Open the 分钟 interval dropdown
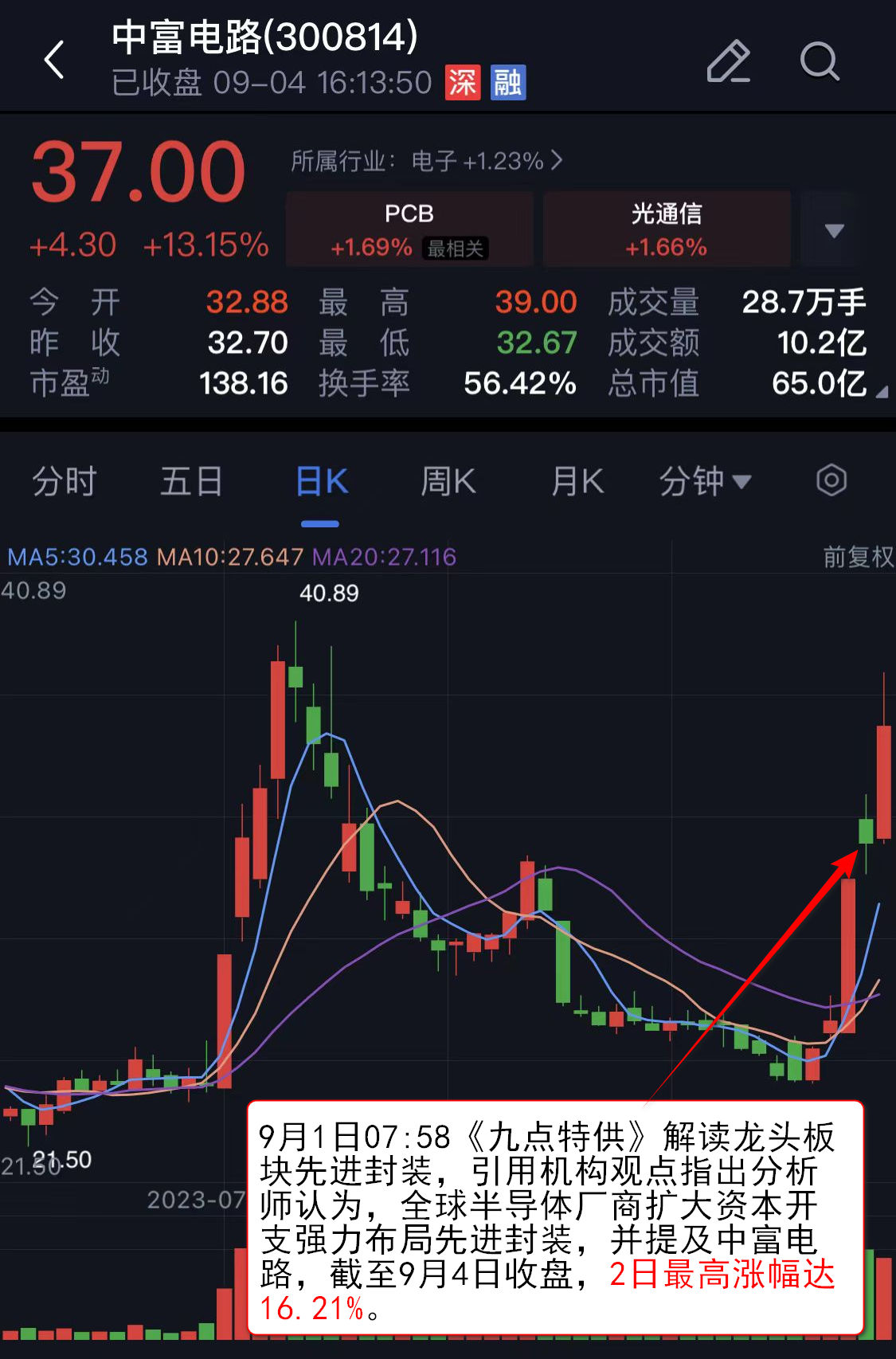This screenshot has width=896, height=1359. click(704, 482)
